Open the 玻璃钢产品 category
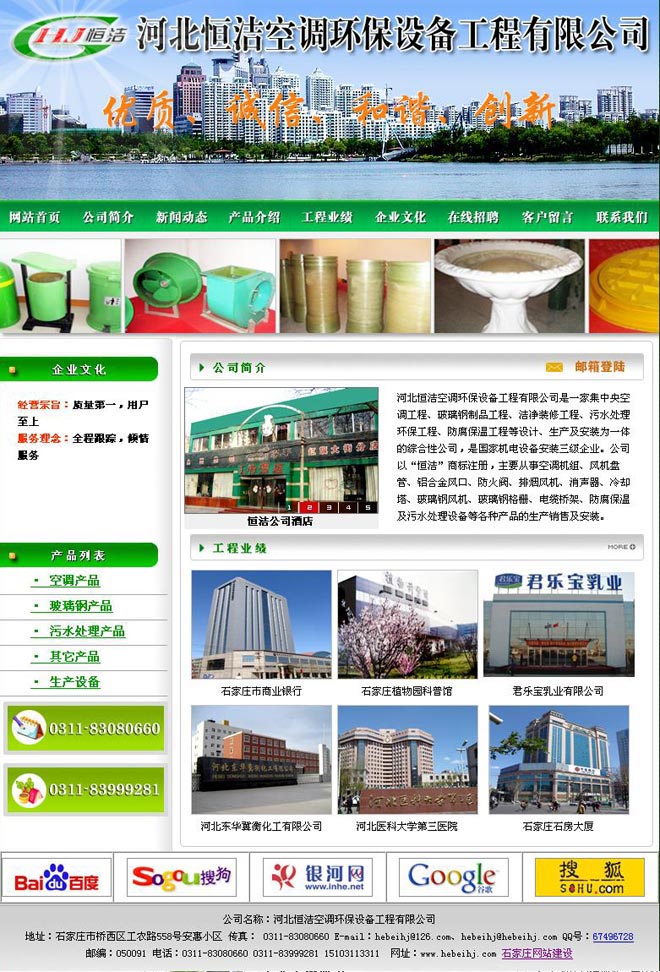660x972 pixels. click(80, 606)
